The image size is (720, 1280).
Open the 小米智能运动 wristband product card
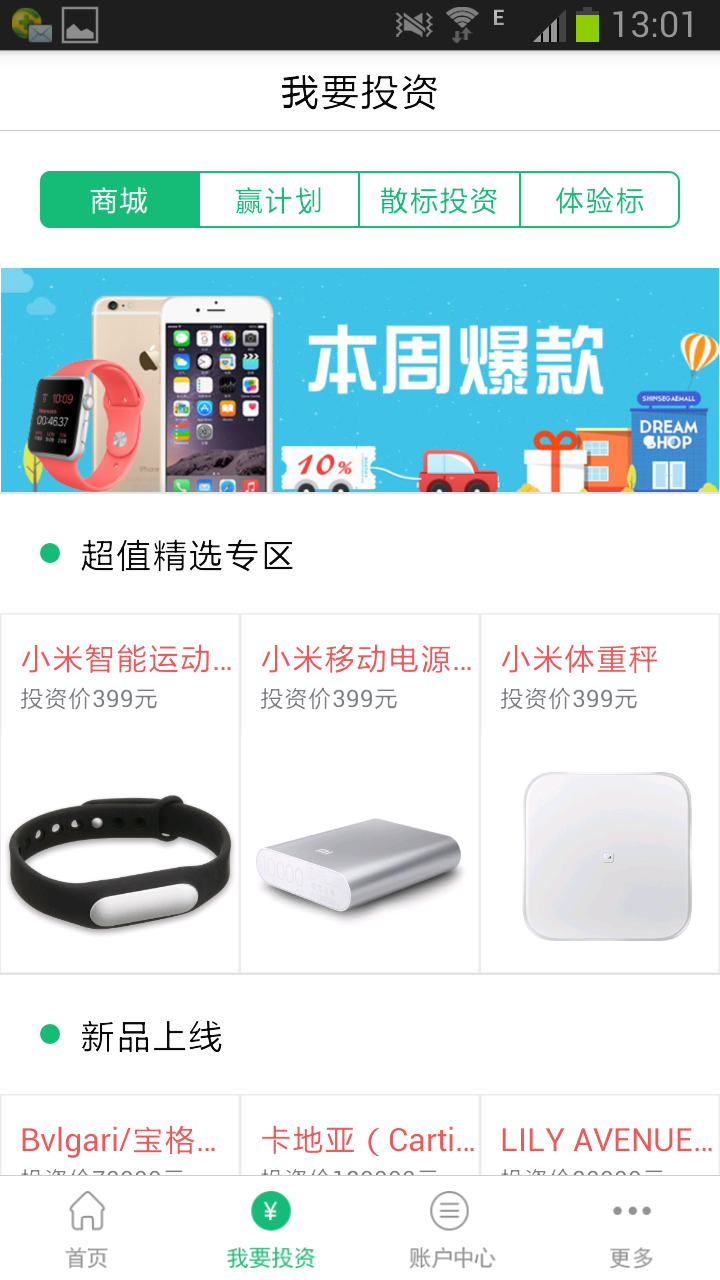120,792
